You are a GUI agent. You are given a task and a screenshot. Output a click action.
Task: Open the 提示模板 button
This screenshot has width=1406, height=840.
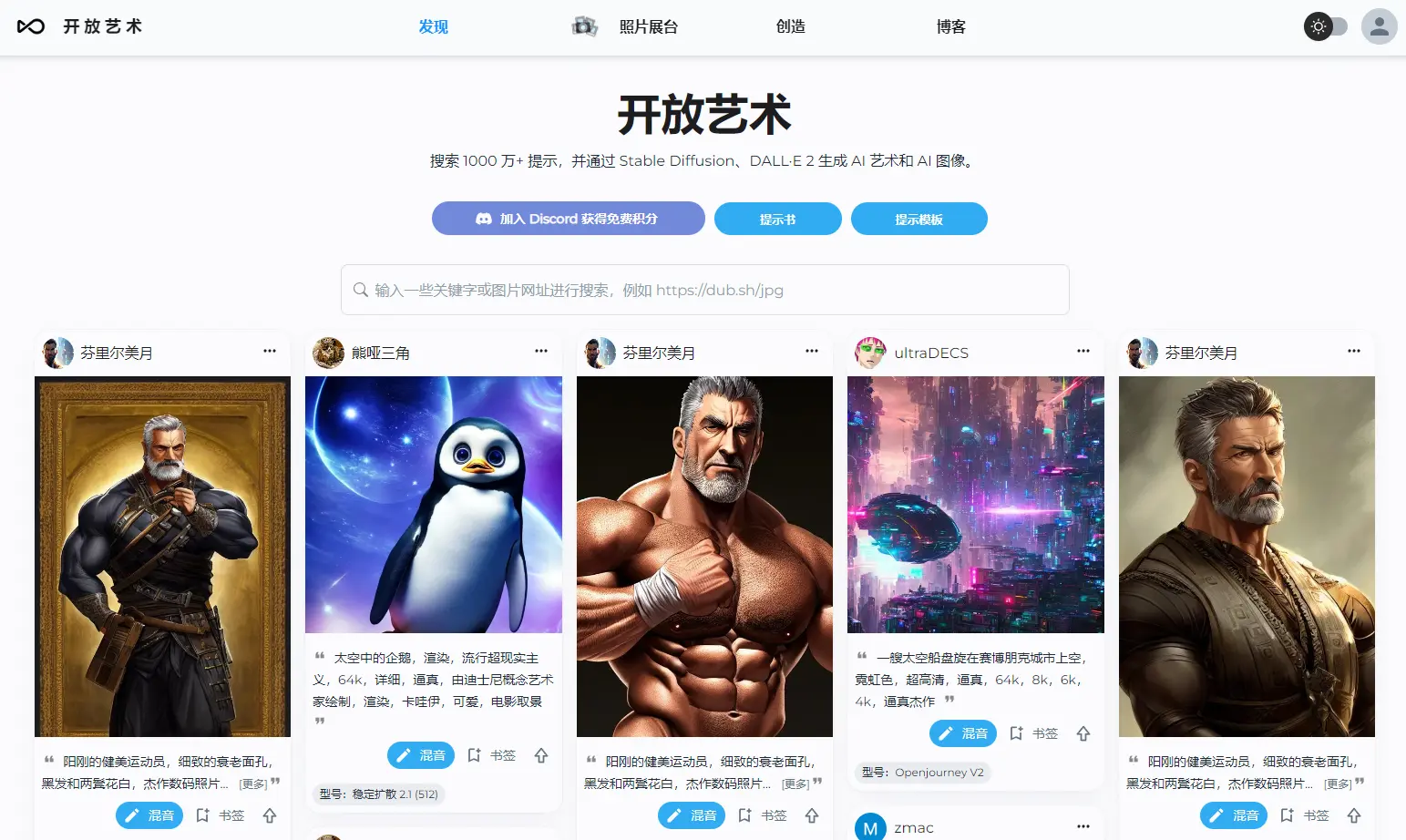click(x=919, y=220)
